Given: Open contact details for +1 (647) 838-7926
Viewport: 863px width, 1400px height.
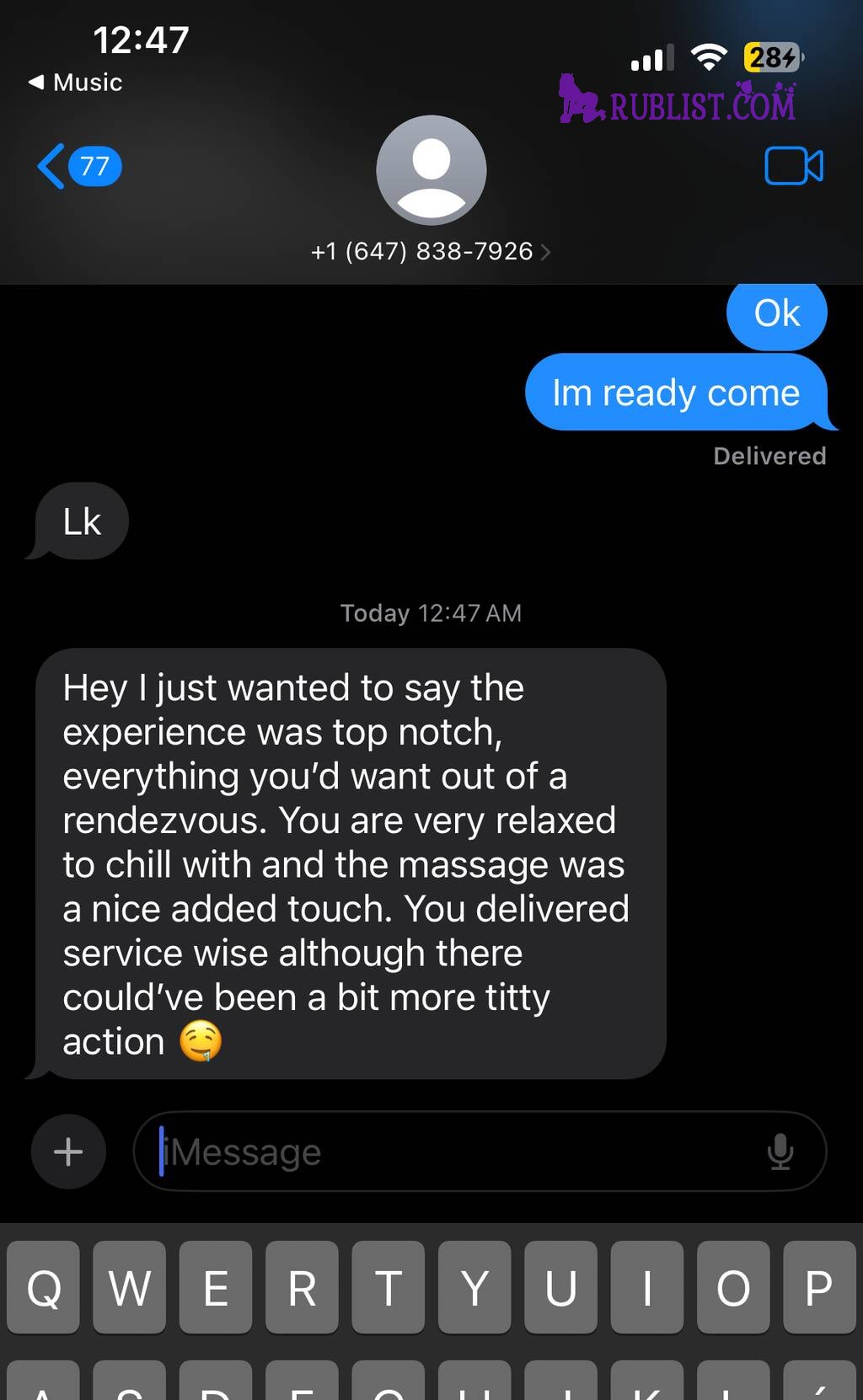Looking at the screenshot, I should [x=431, y=251].
